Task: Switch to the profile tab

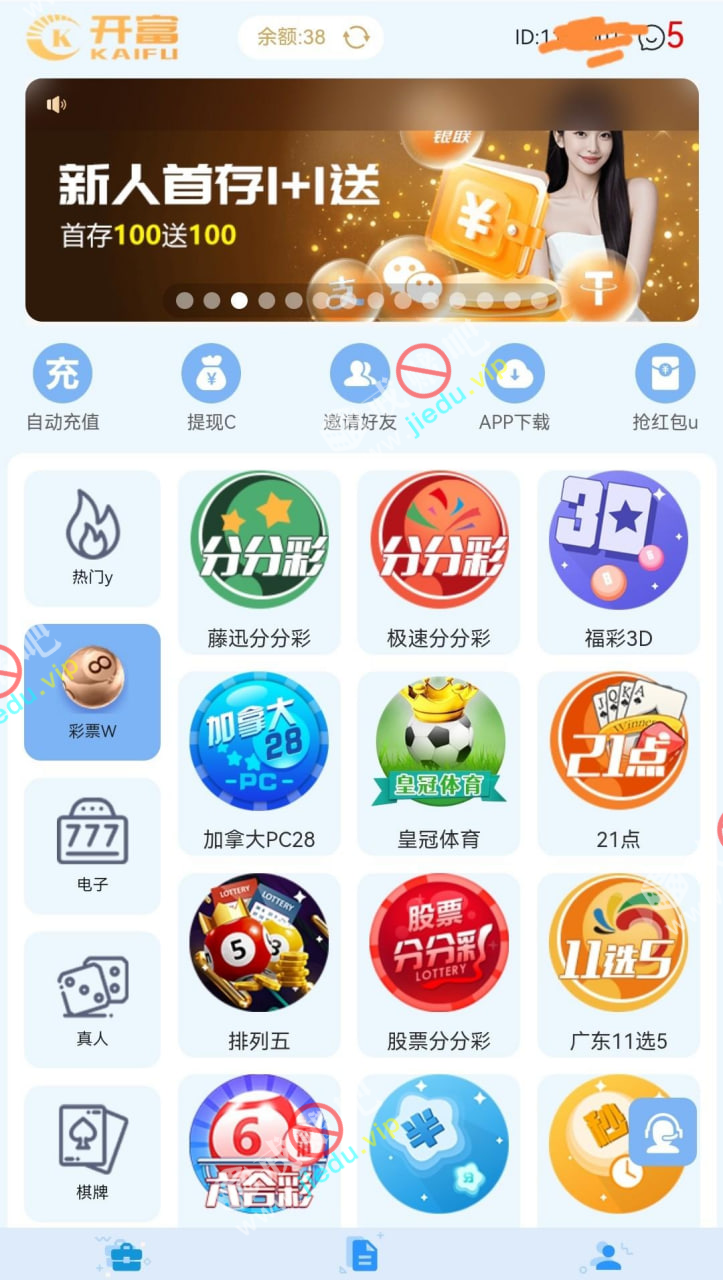Action: pos(605,1254)
